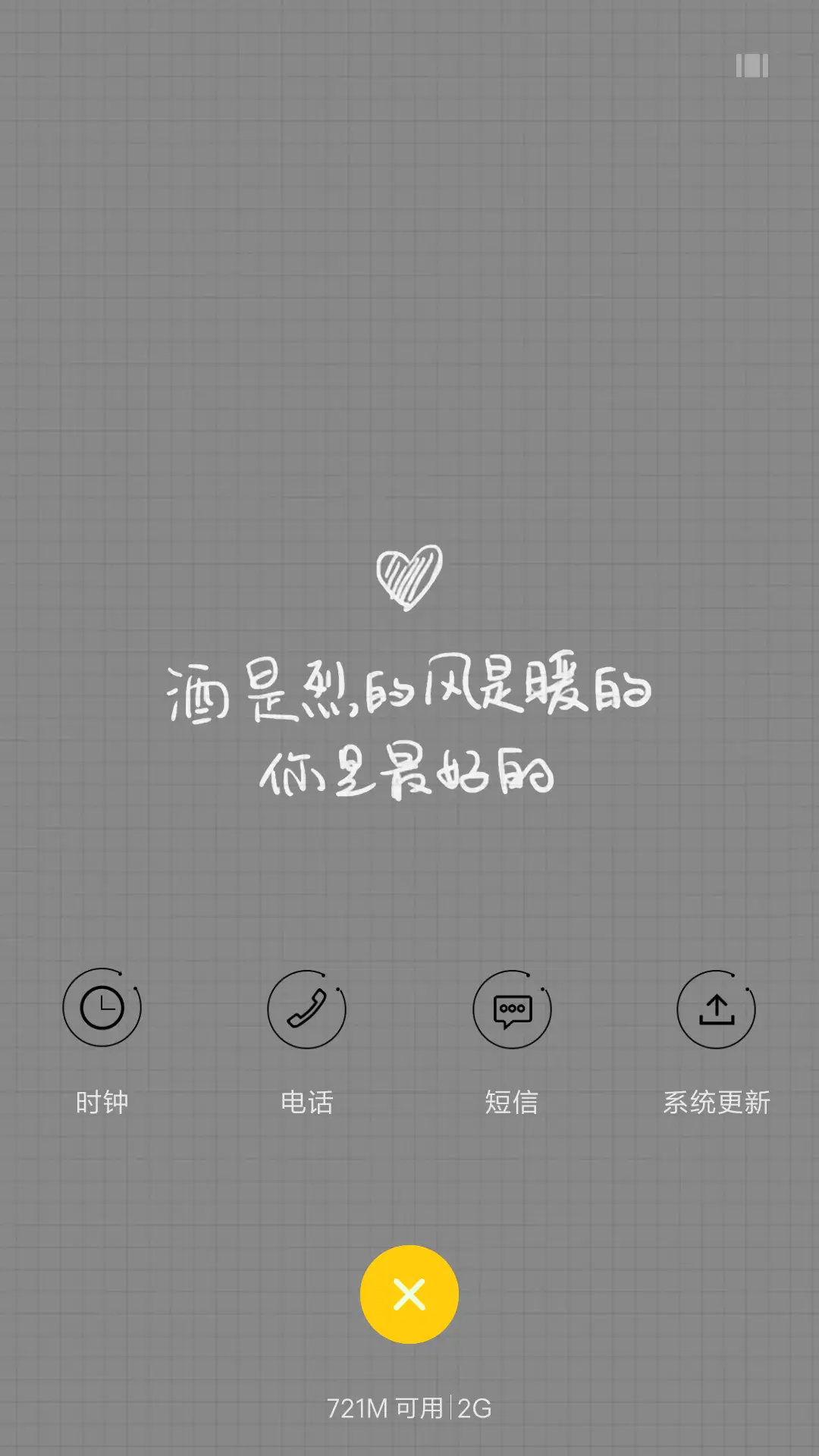Tap the yellow X button at the bottom

pos(409,1294)
